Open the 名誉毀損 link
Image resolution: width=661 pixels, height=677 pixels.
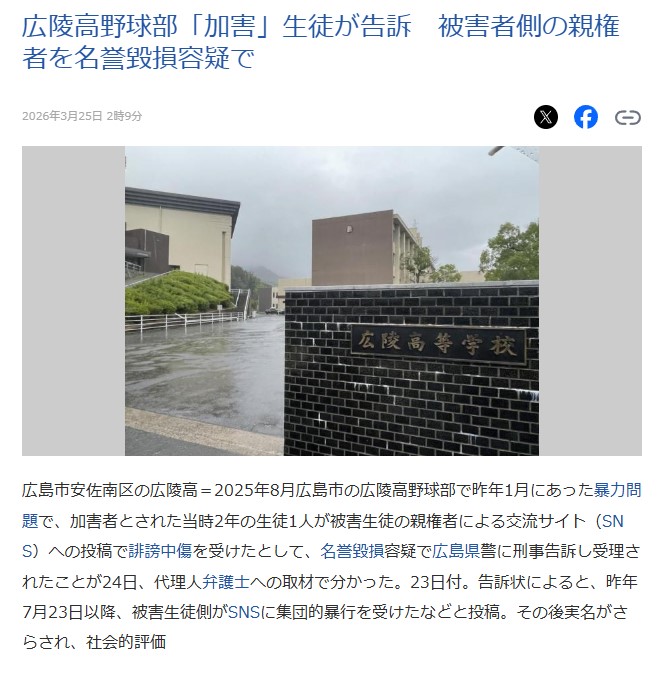tap(352, 550)
